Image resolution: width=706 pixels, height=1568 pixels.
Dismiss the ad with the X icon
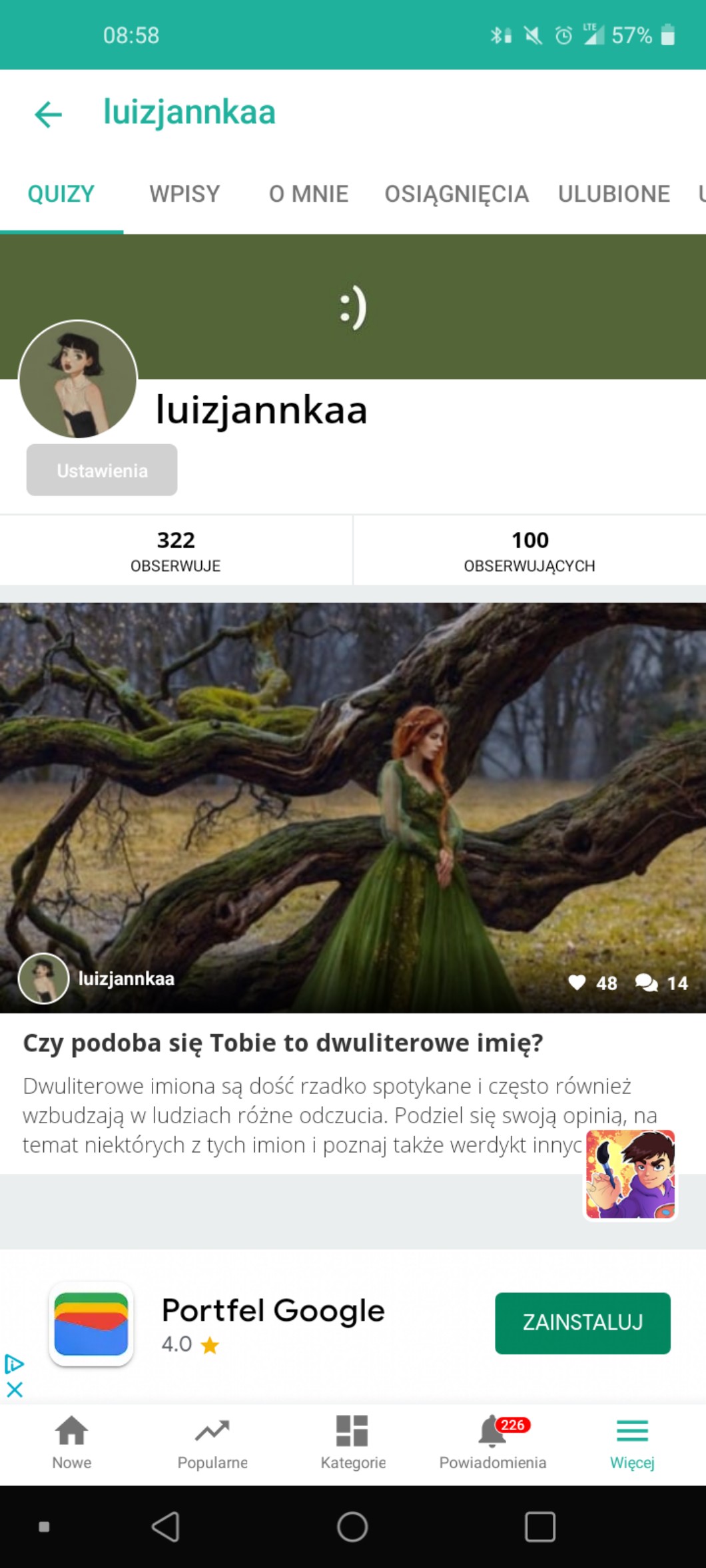15,1390
